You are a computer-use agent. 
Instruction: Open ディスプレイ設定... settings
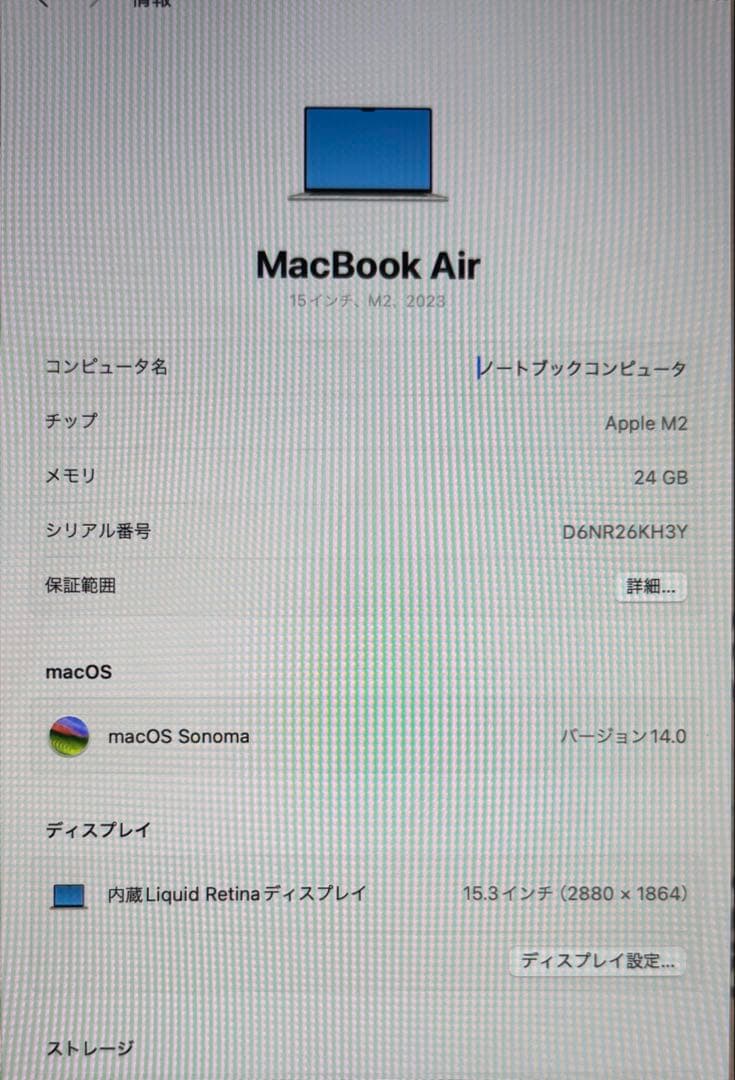click(x=598, y=961)
